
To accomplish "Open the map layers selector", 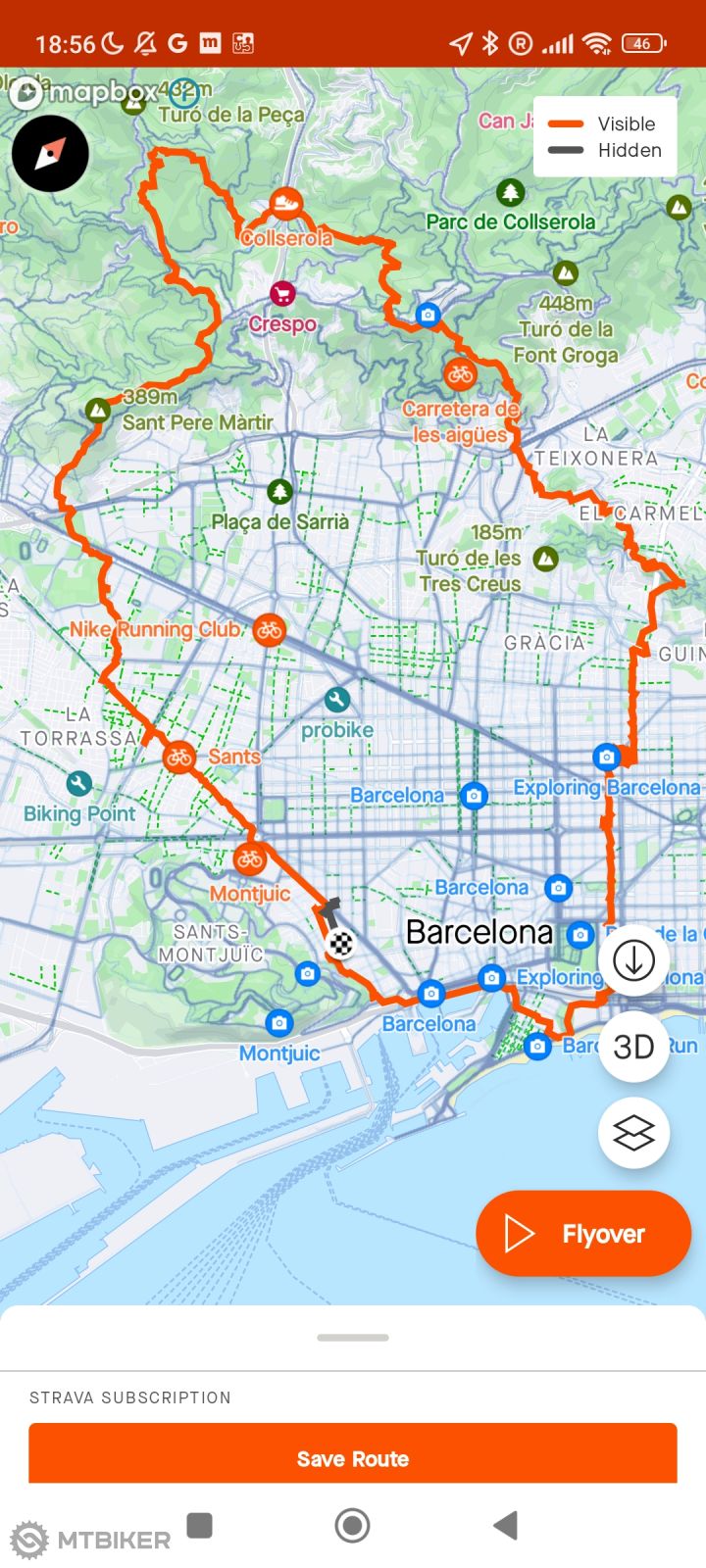I will point(633,1133).
